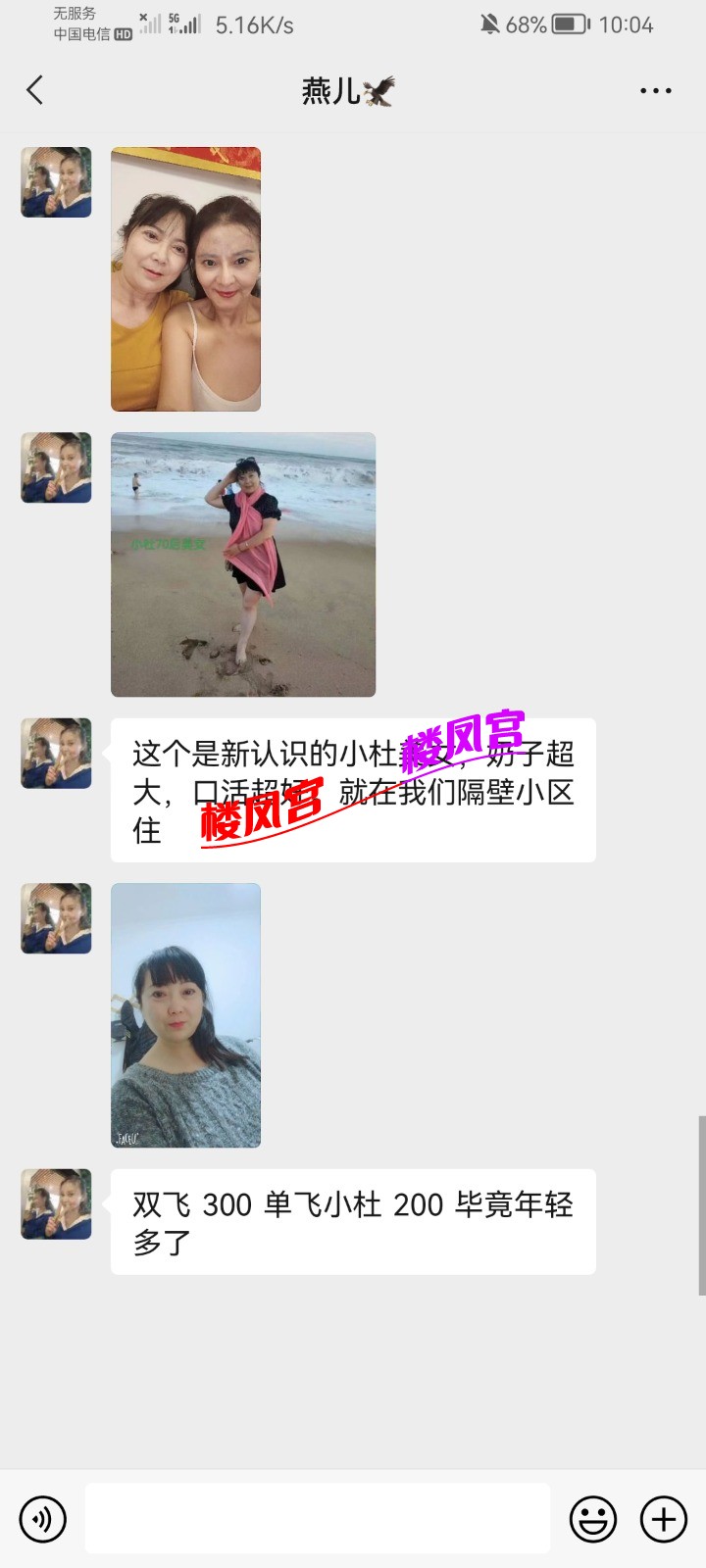Open the beach photo with pink scarf
This screenshot has width=706, height=1568.
(242, 563)
